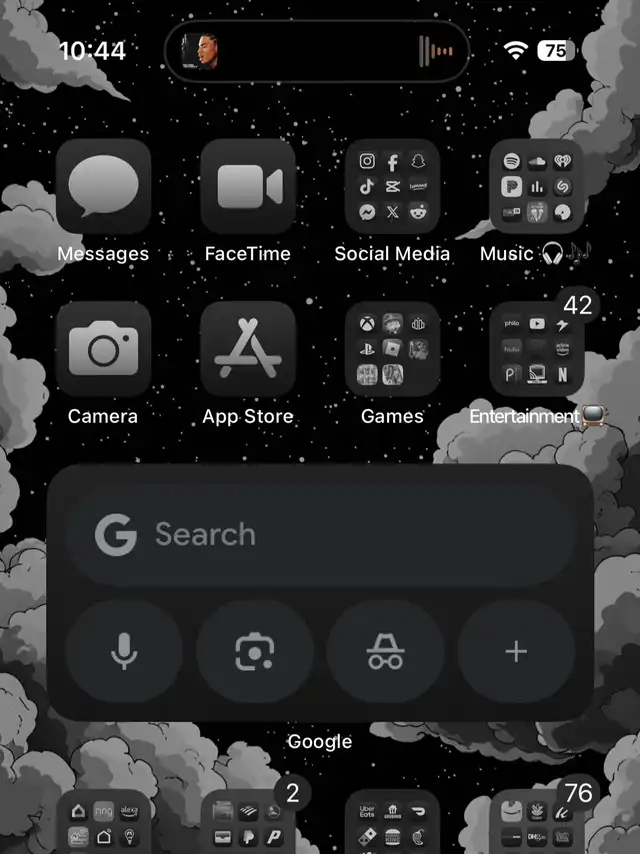Open the folder with Ring and Alexa

pyautogui.click(x=103, y=824)
